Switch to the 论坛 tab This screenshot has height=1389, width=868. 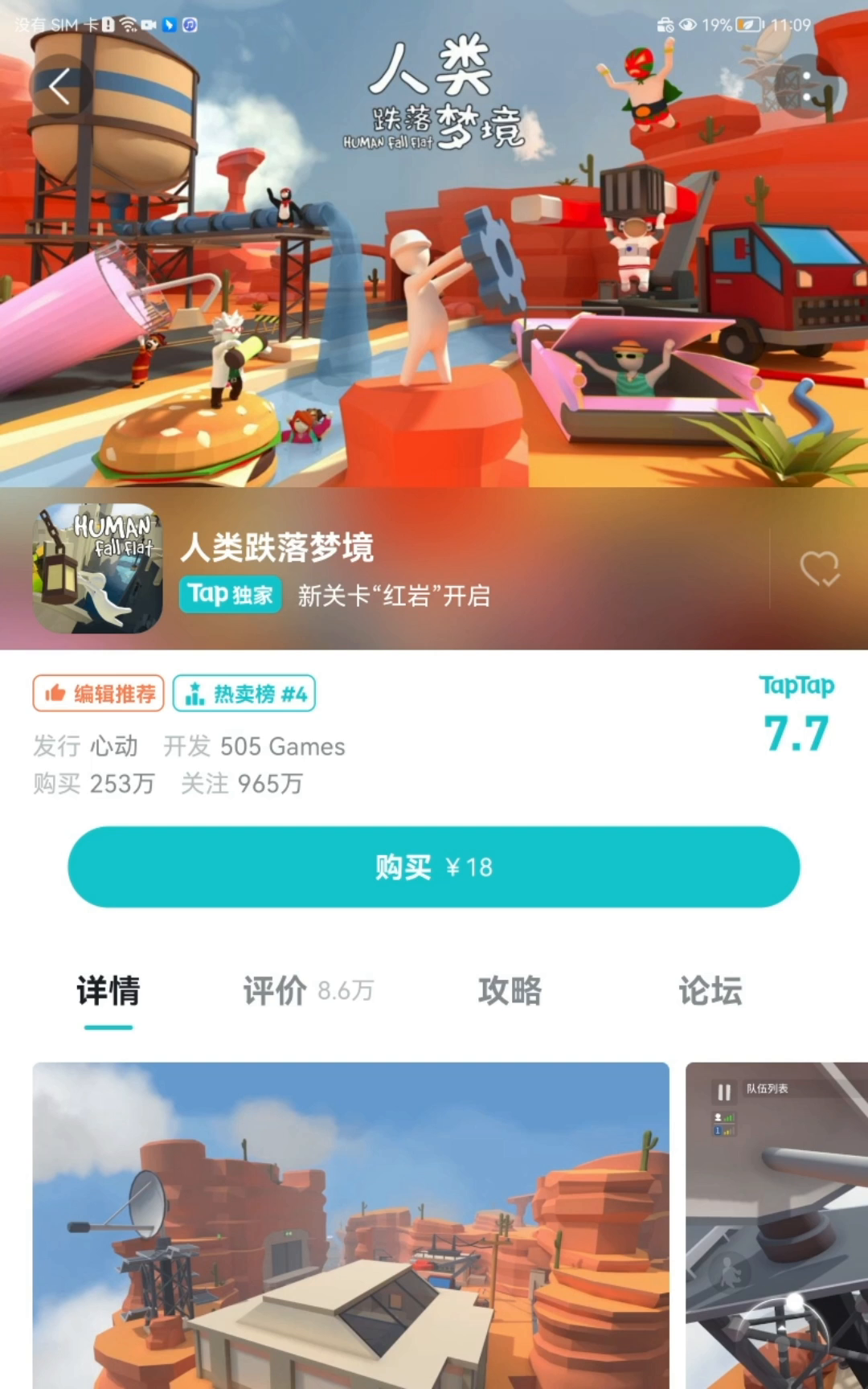pyautogui.click(x=710, y=990)
